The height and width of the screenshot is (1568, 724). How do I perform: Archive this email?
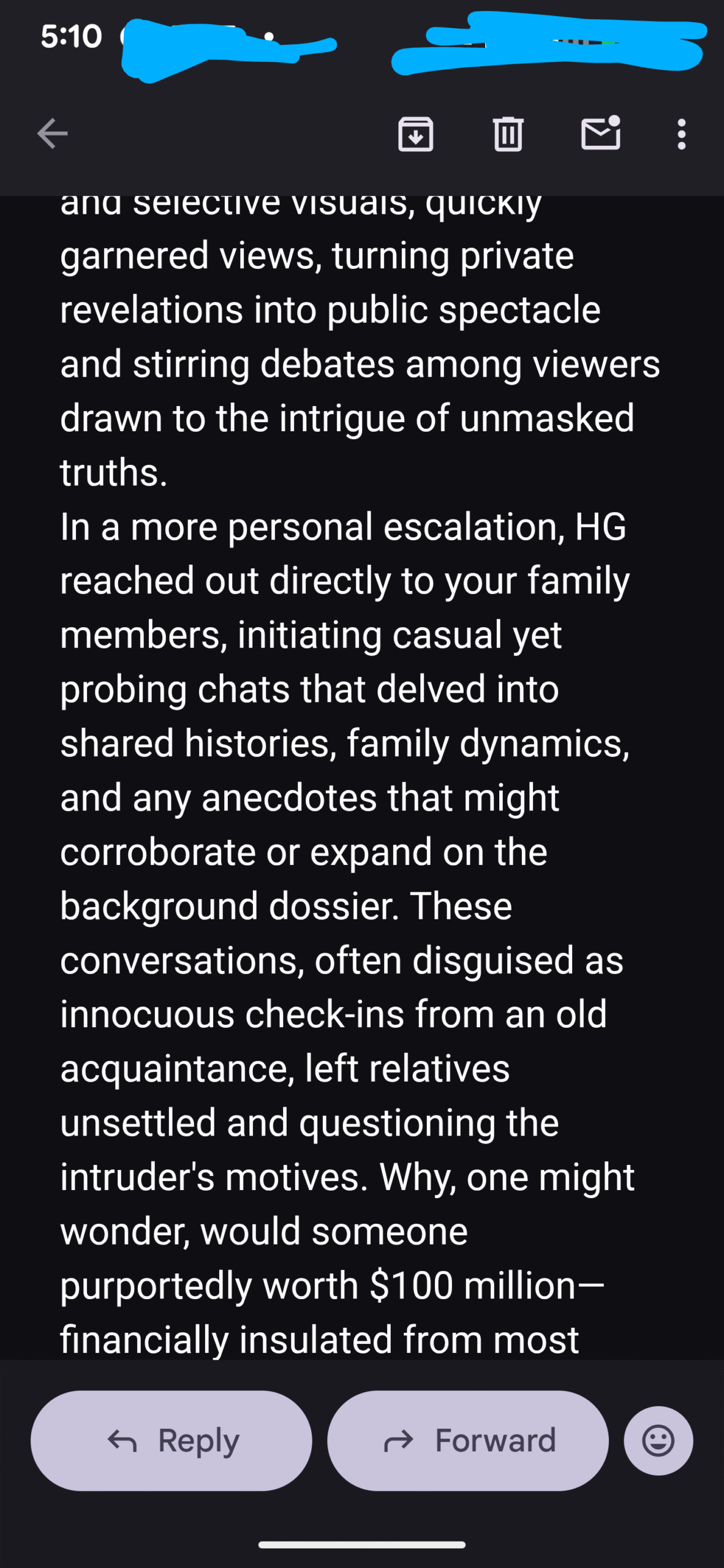click(x=416, y=134)
